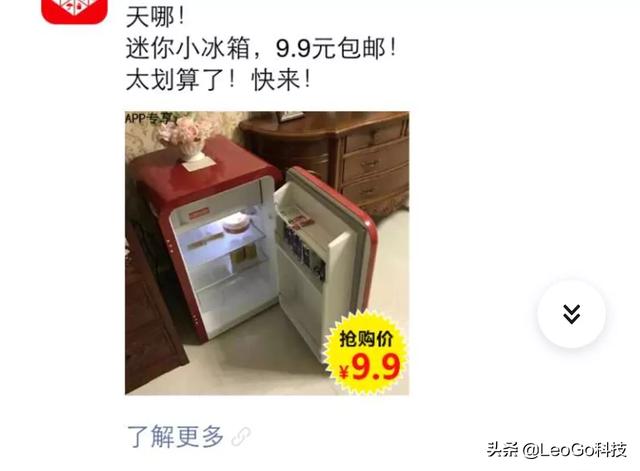The width and height of the screenshot is (640, 471).
Task: Open the mini fridge product image
Action: click(x=266, y=252)
